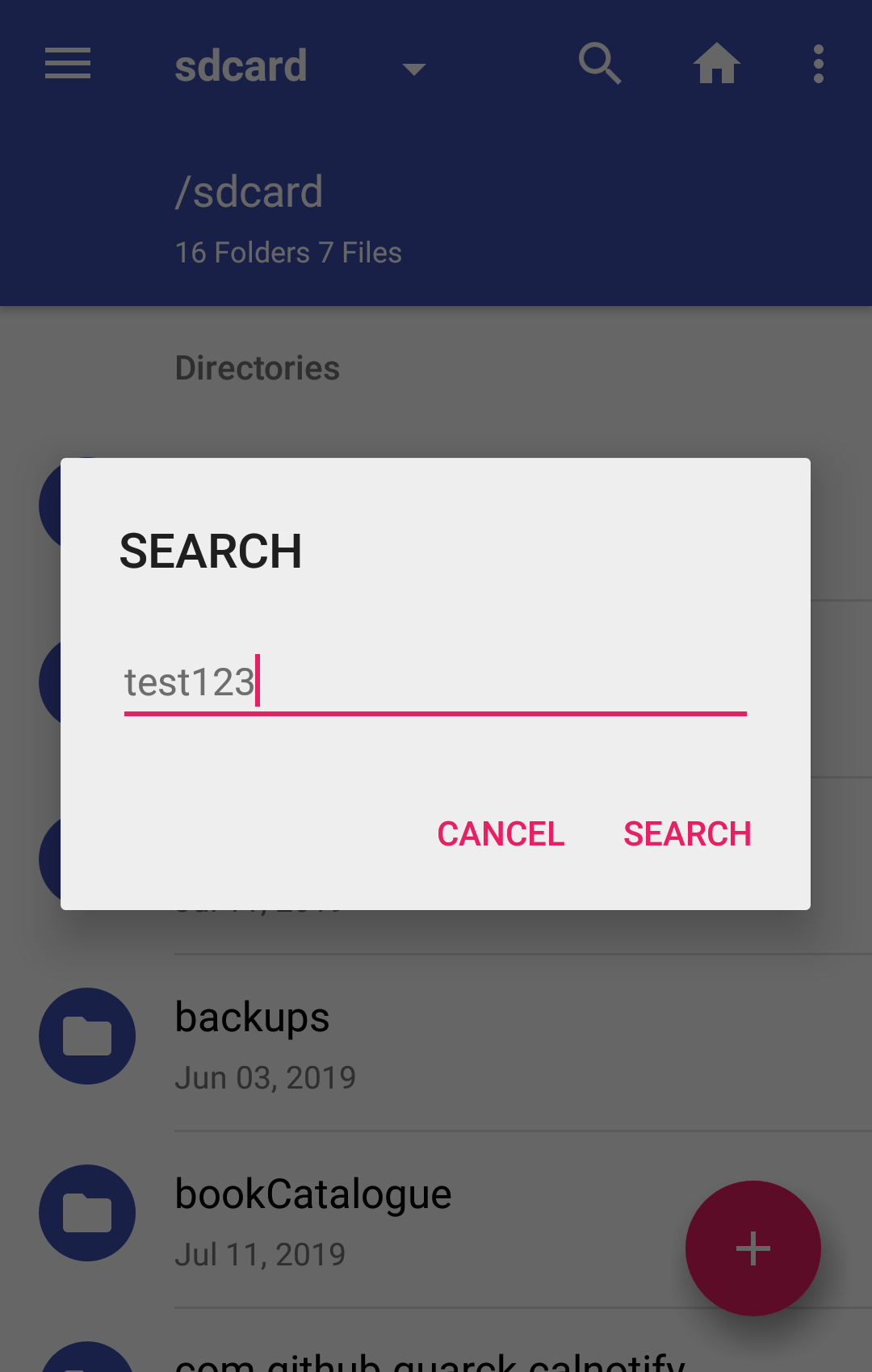Cancel the search dialog
The height and width of the screenshot is (1372, 872).
[x=501, y=833]
